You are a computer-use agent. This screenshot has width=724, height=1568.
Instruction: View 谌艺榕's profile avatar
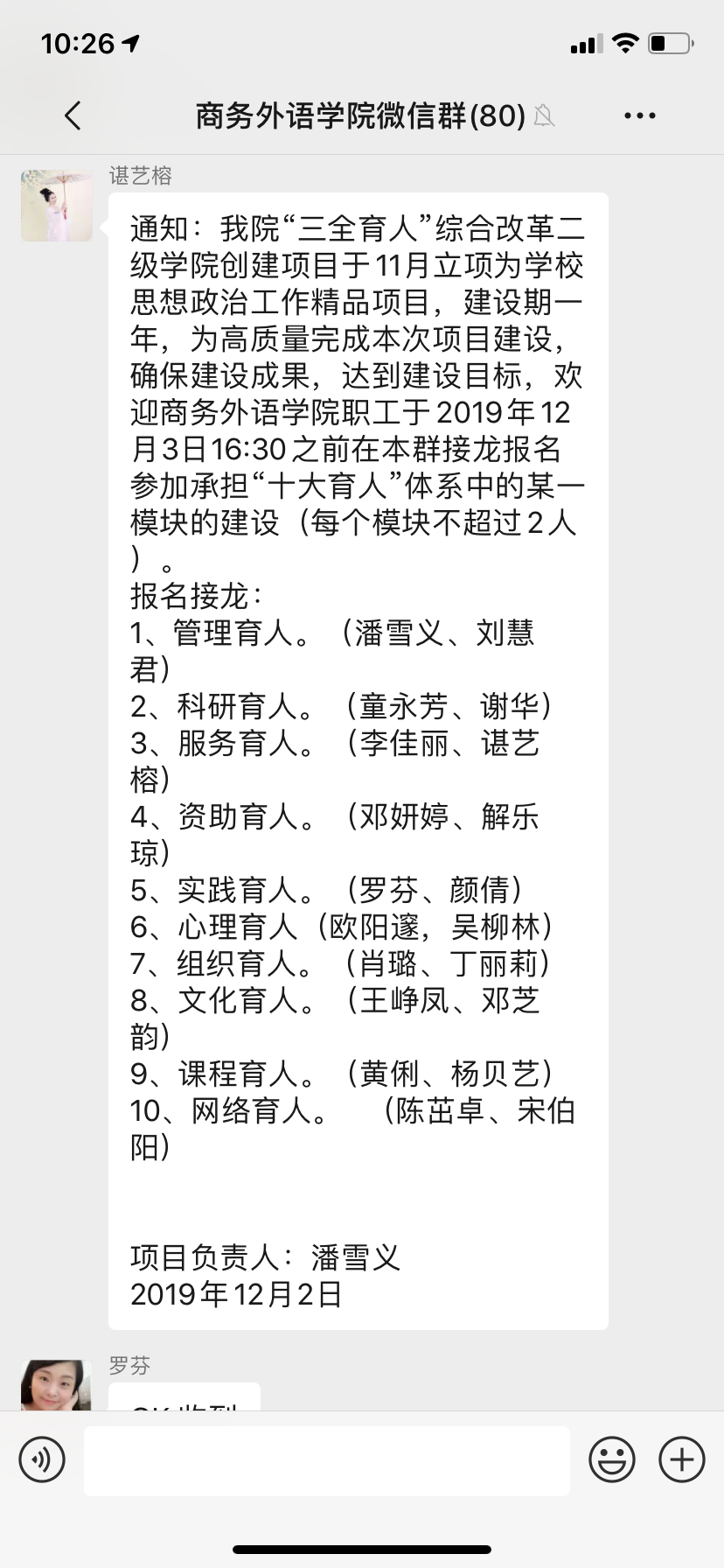tap(57, 206)
